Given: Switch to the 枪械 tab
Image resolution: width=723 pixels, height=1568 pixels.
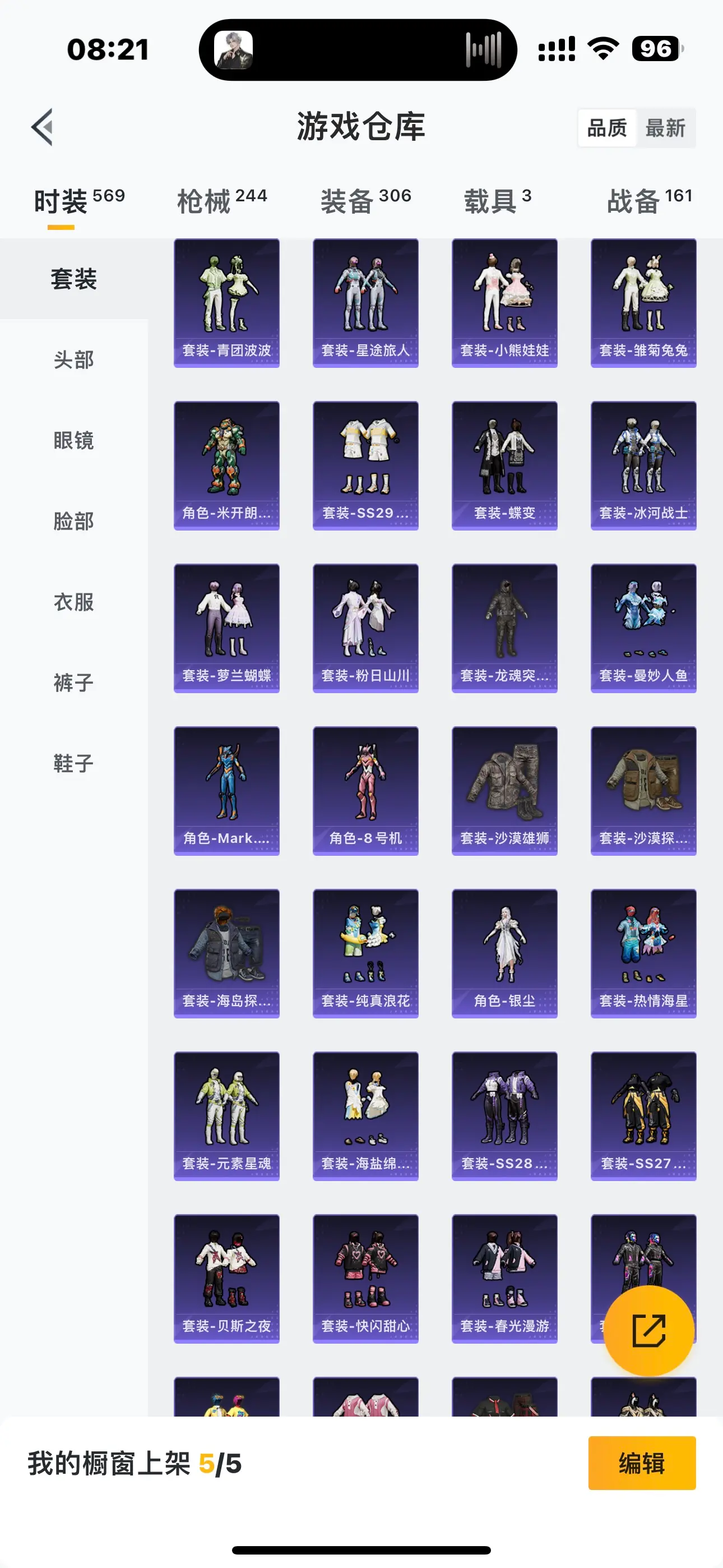Looking at the screenshot, I should [221, 201].
